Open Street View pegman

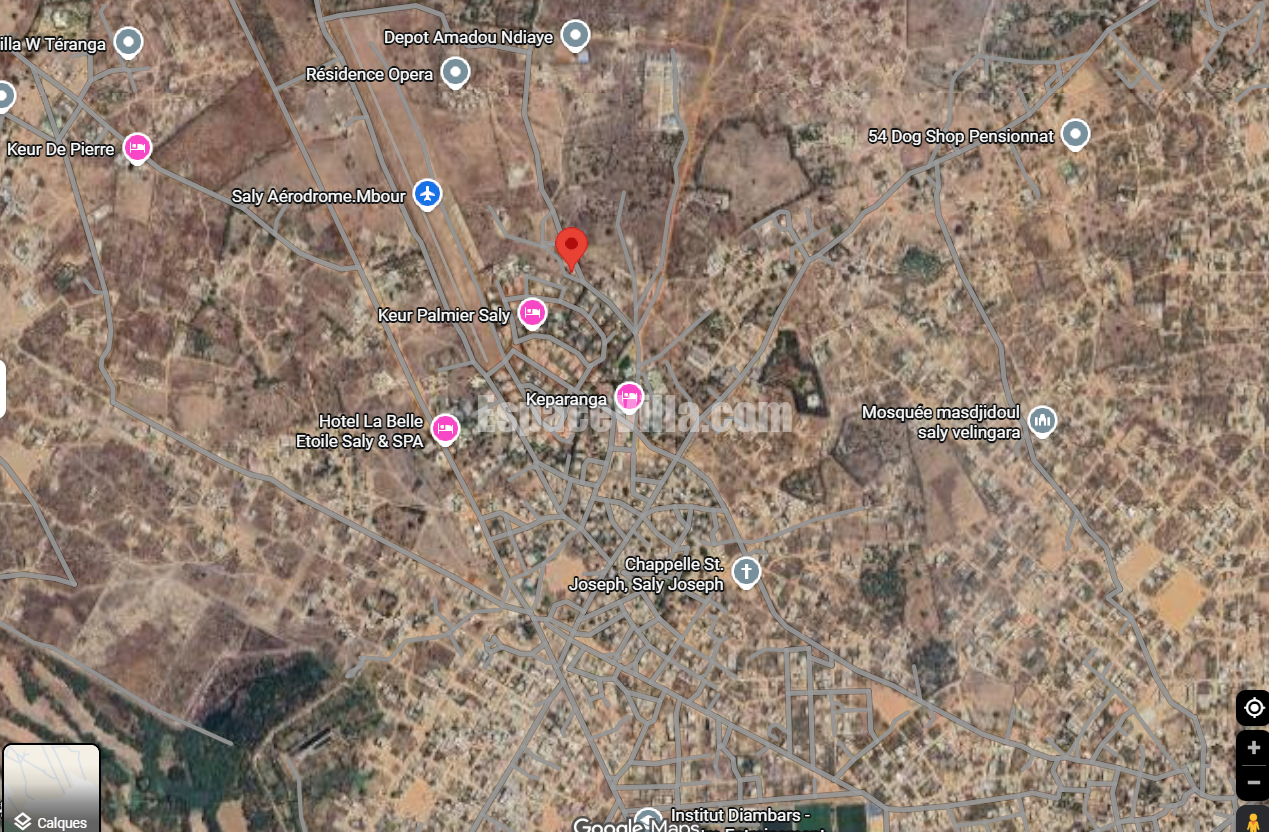1253,820
